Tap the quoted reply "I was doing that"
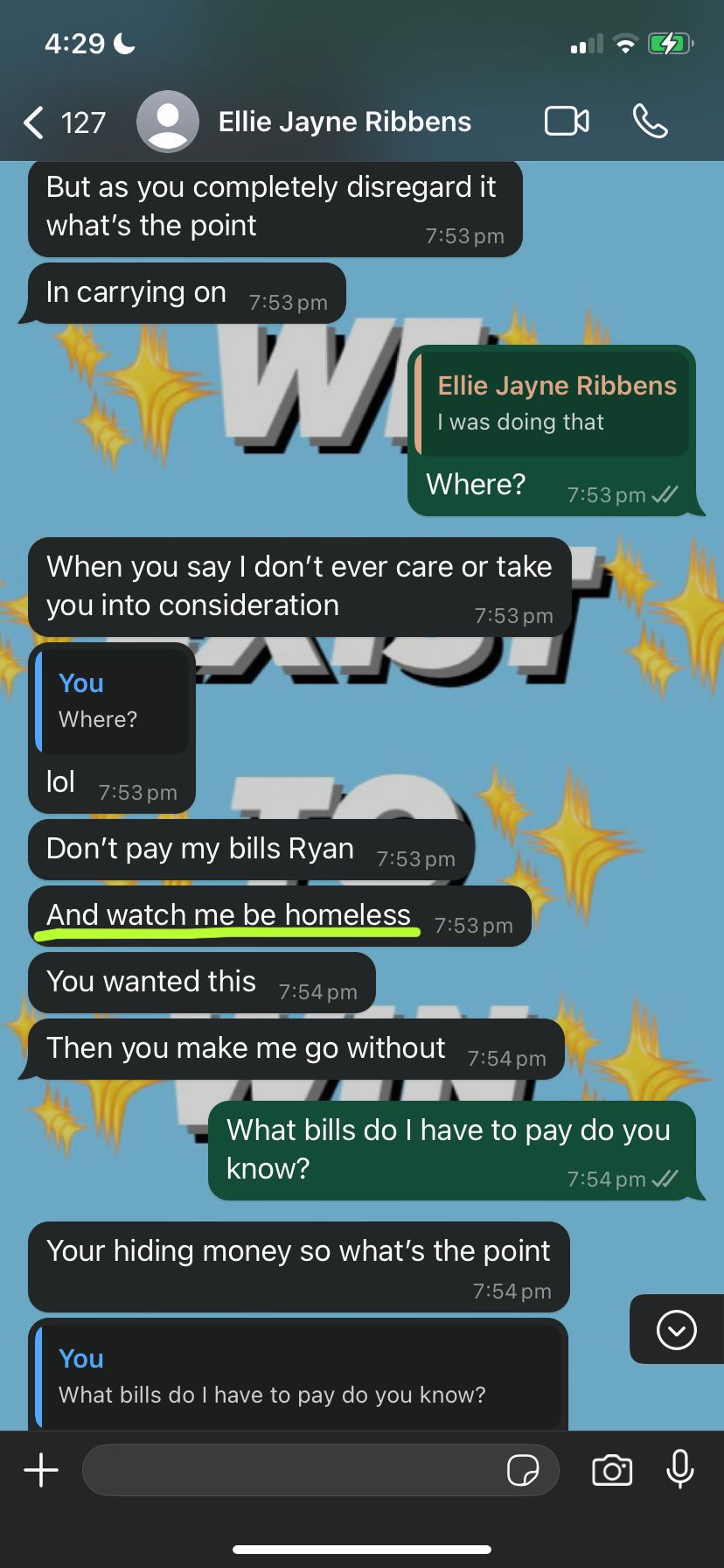 (x=553, y=404)
